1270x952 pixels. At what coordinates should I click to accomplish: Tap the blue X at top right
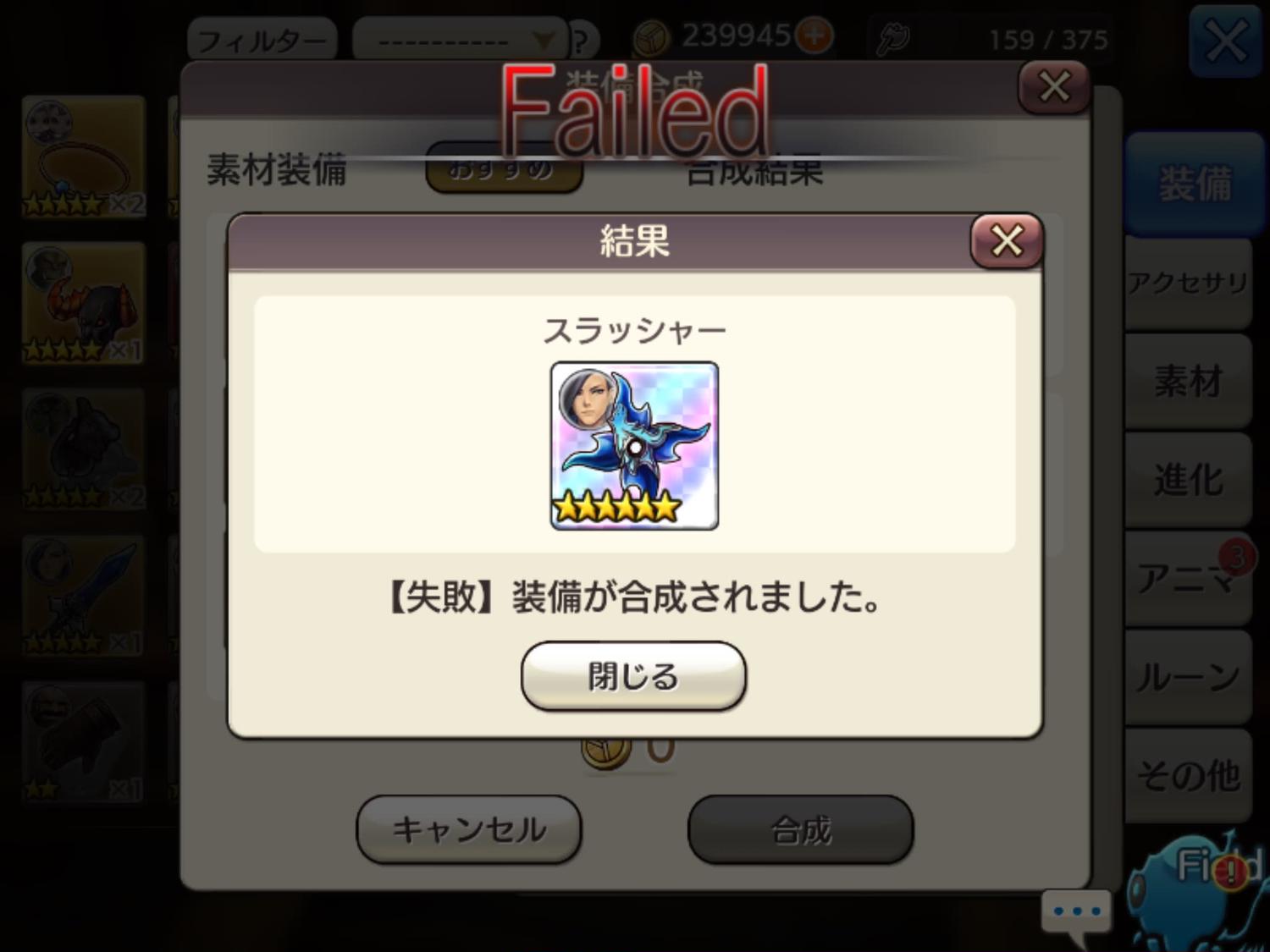(1225, 41)
